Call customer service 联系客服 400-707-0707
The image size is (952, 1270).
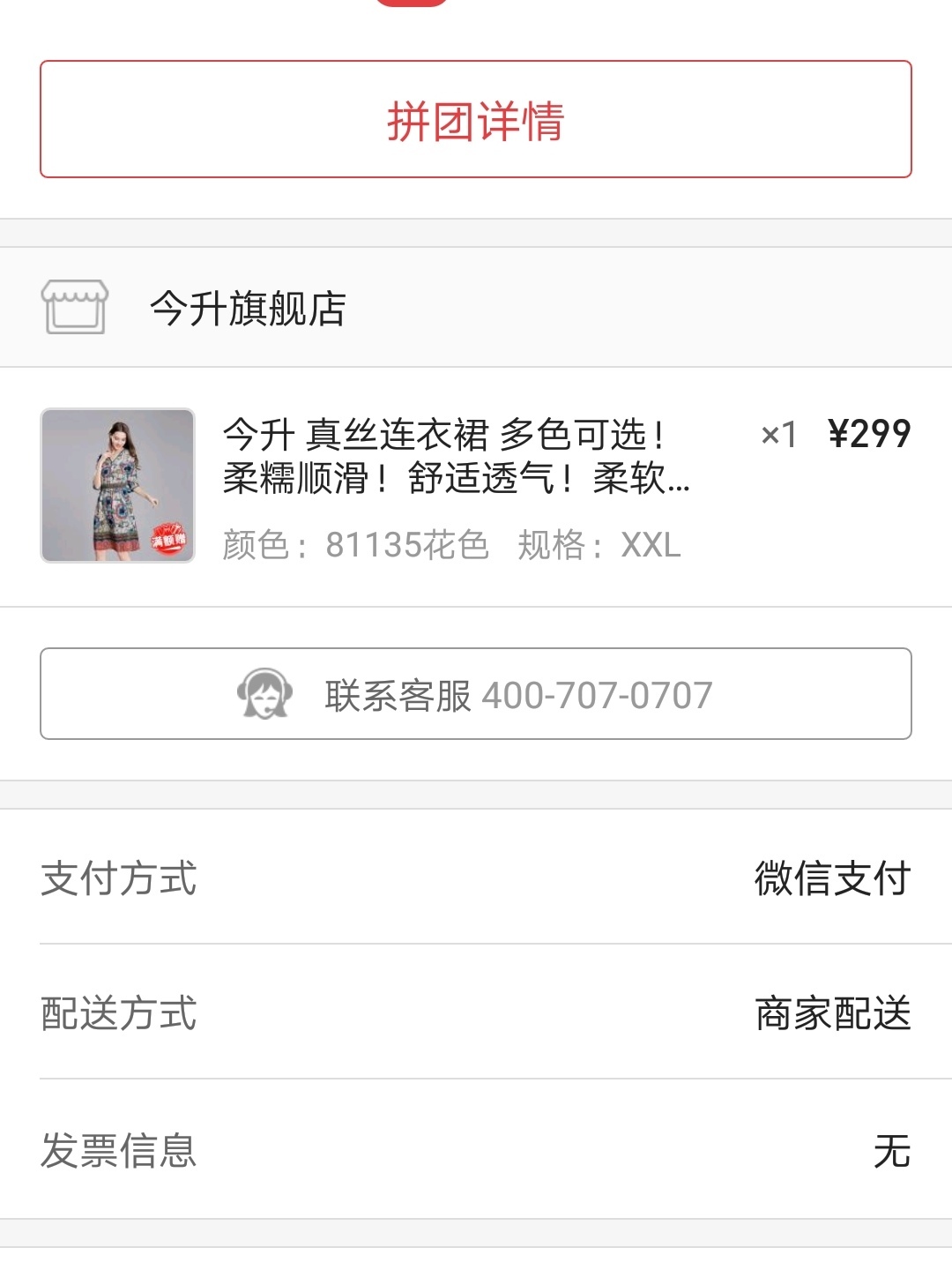476,694
